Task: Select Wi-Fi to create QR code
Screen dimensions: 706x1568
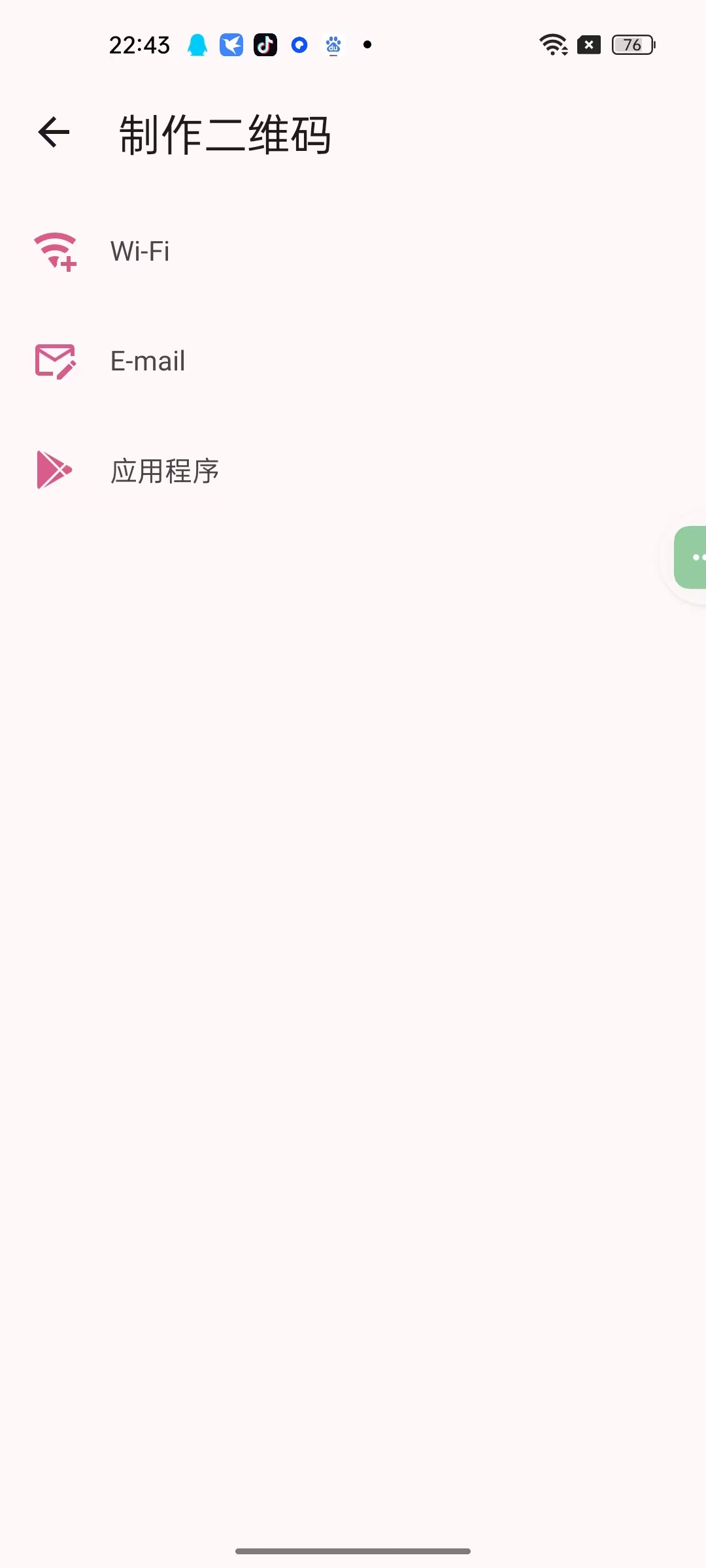Action: (x=353, y=252)
